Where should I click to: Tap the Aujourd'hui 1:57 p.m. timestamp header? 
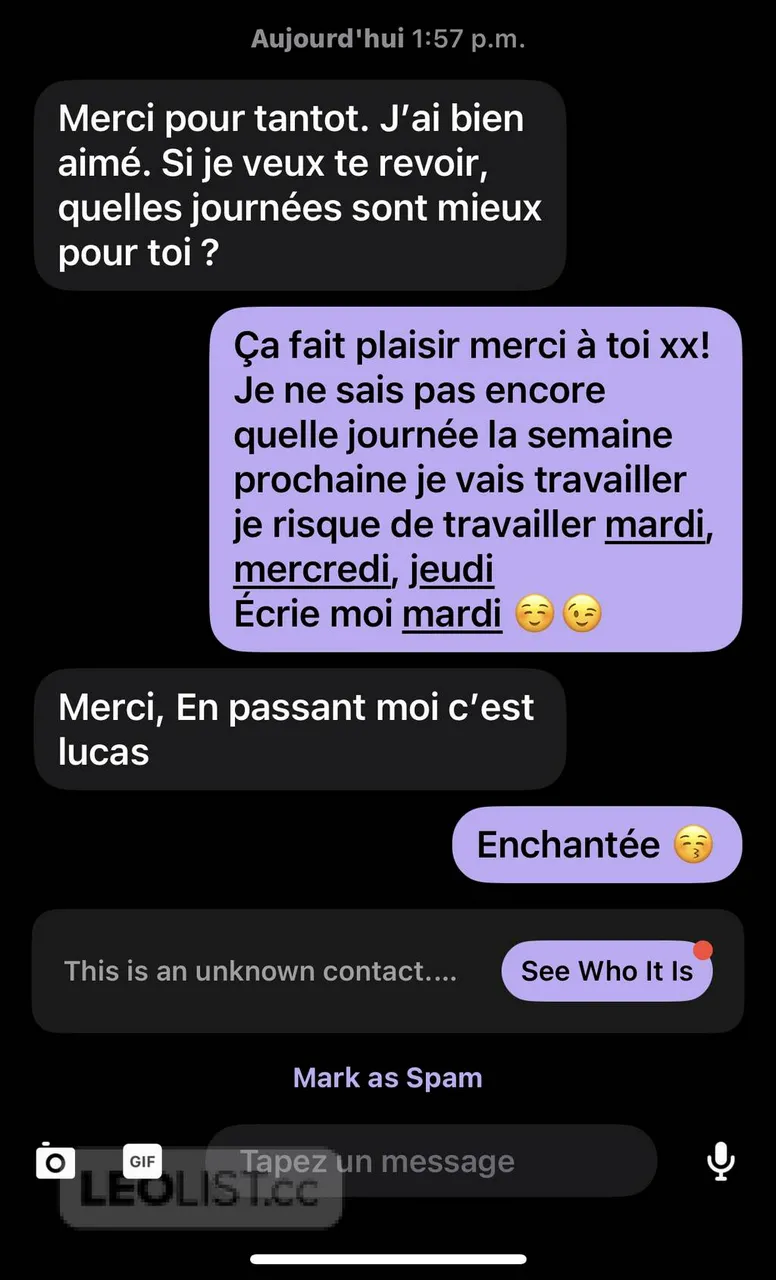point(388,39)
